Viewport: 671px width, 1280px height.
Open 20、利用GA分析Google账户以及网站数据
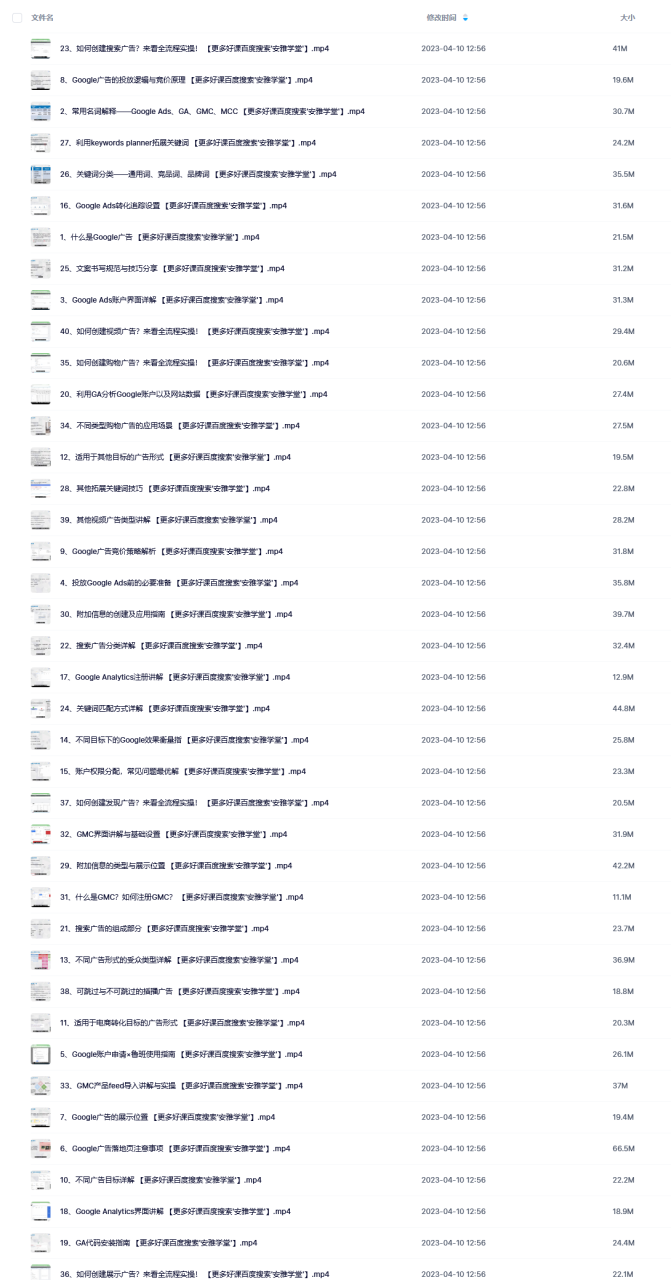click(x=194, y=394)
